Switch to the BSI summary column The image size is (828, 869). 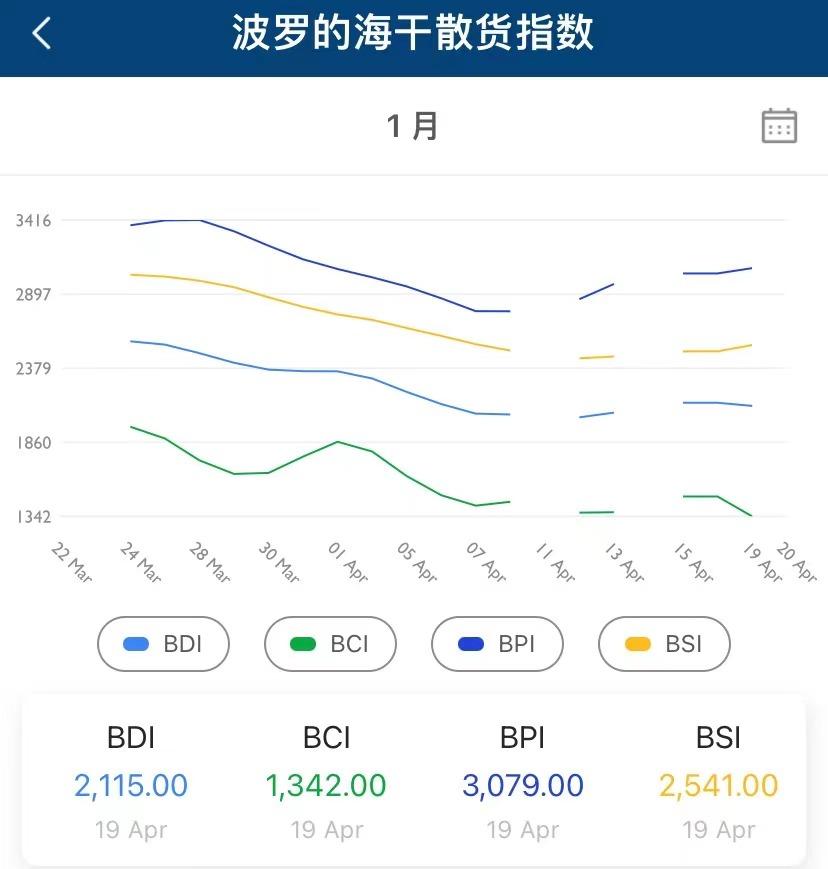click(720, 785)
